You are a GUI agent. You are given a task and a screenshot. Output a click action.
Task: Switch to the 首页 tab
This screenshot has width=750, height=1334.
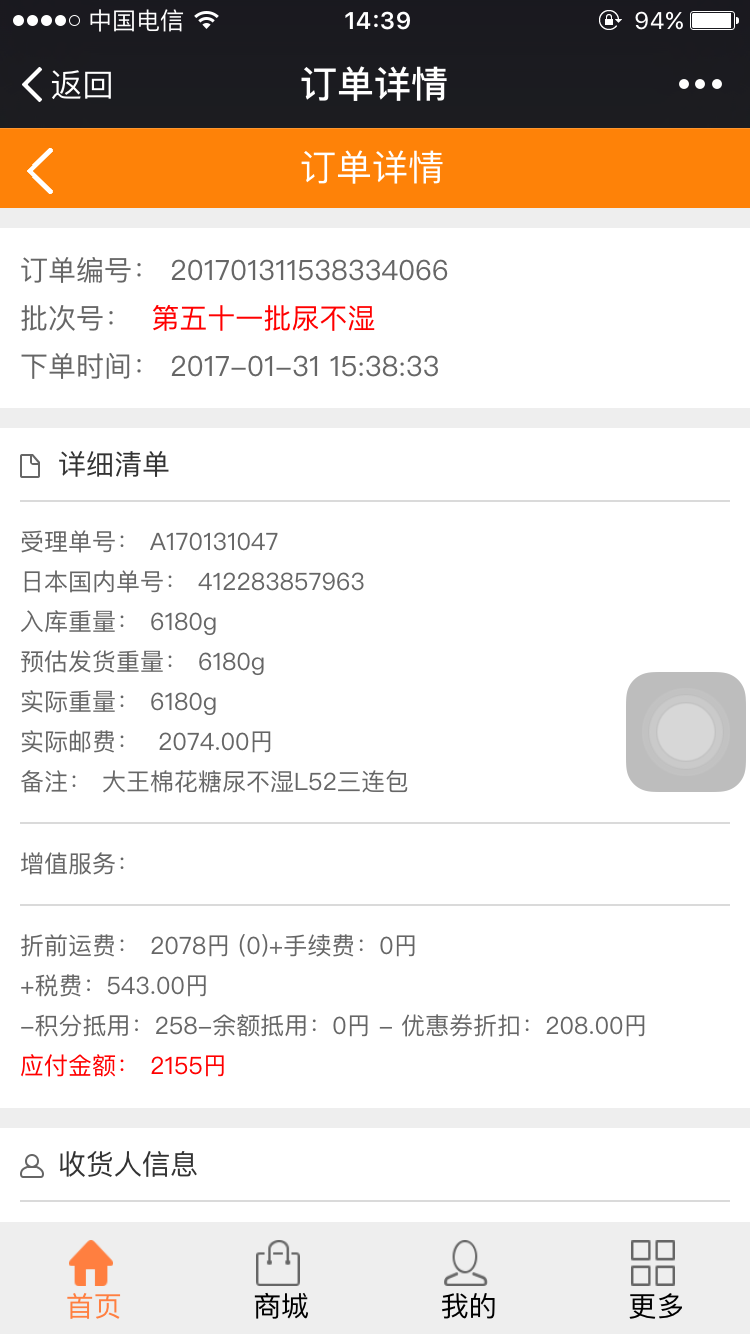click(x=93, y=1280)
